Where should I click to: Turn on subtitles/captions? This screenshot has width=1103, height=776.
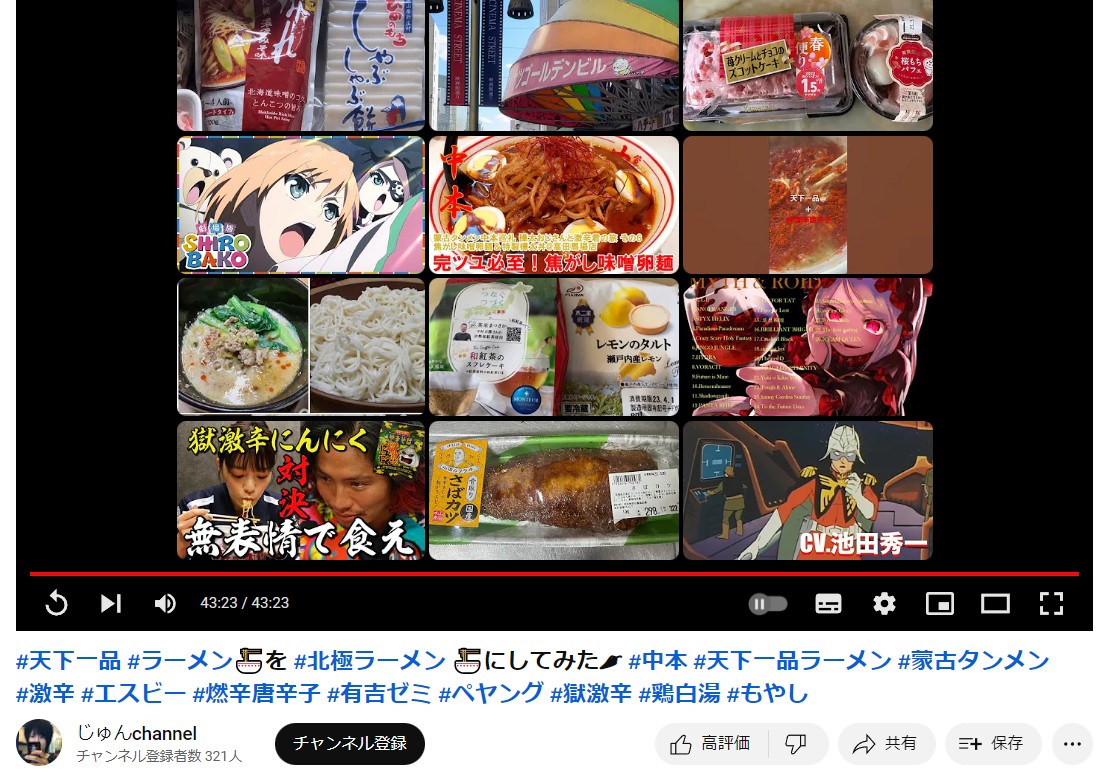(x=828, y=604)
